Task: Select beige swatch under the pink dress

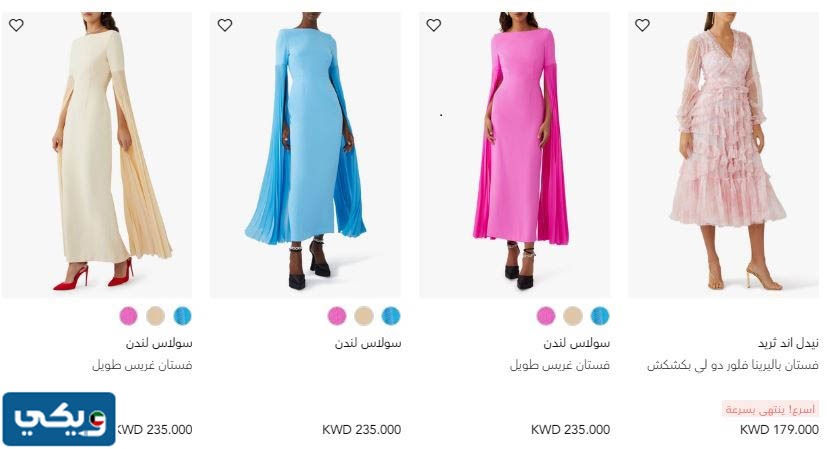Action: pyautogui.click(x=573, y=316)
